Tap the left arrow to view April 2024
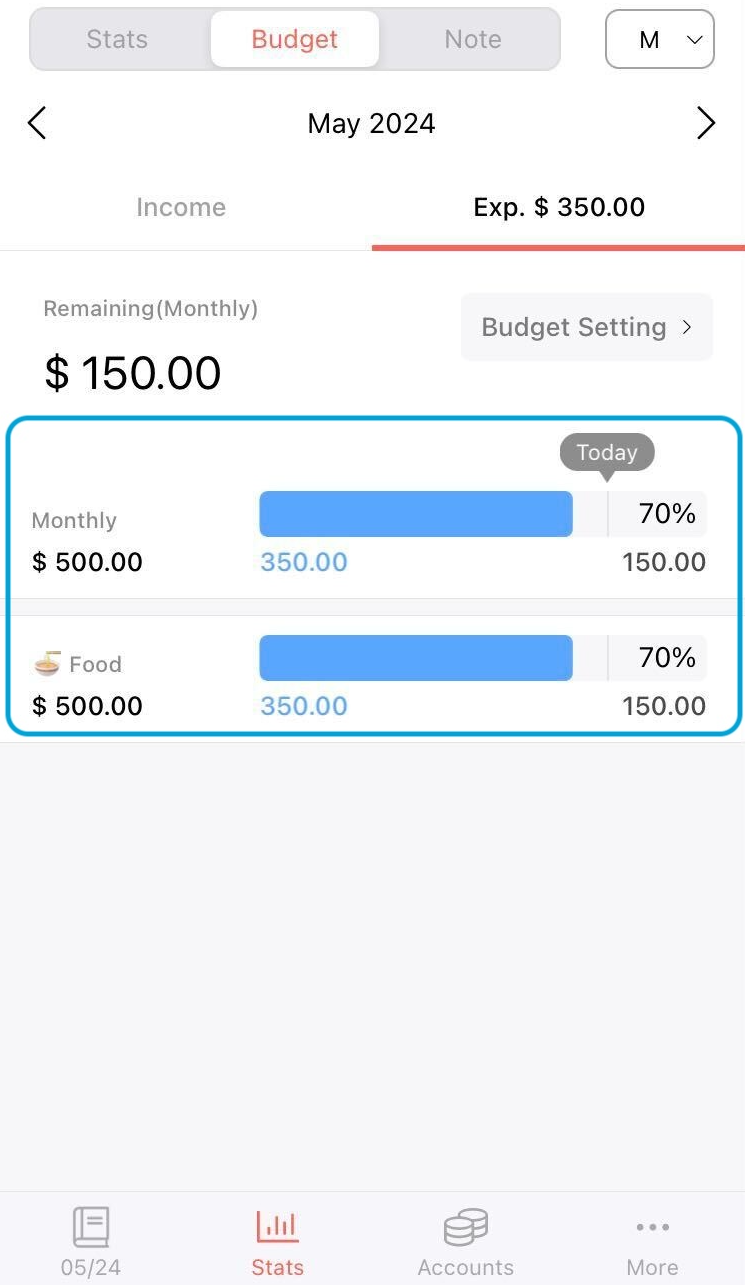Viewport: 745px width, 1285px height. tap(36, 122)
